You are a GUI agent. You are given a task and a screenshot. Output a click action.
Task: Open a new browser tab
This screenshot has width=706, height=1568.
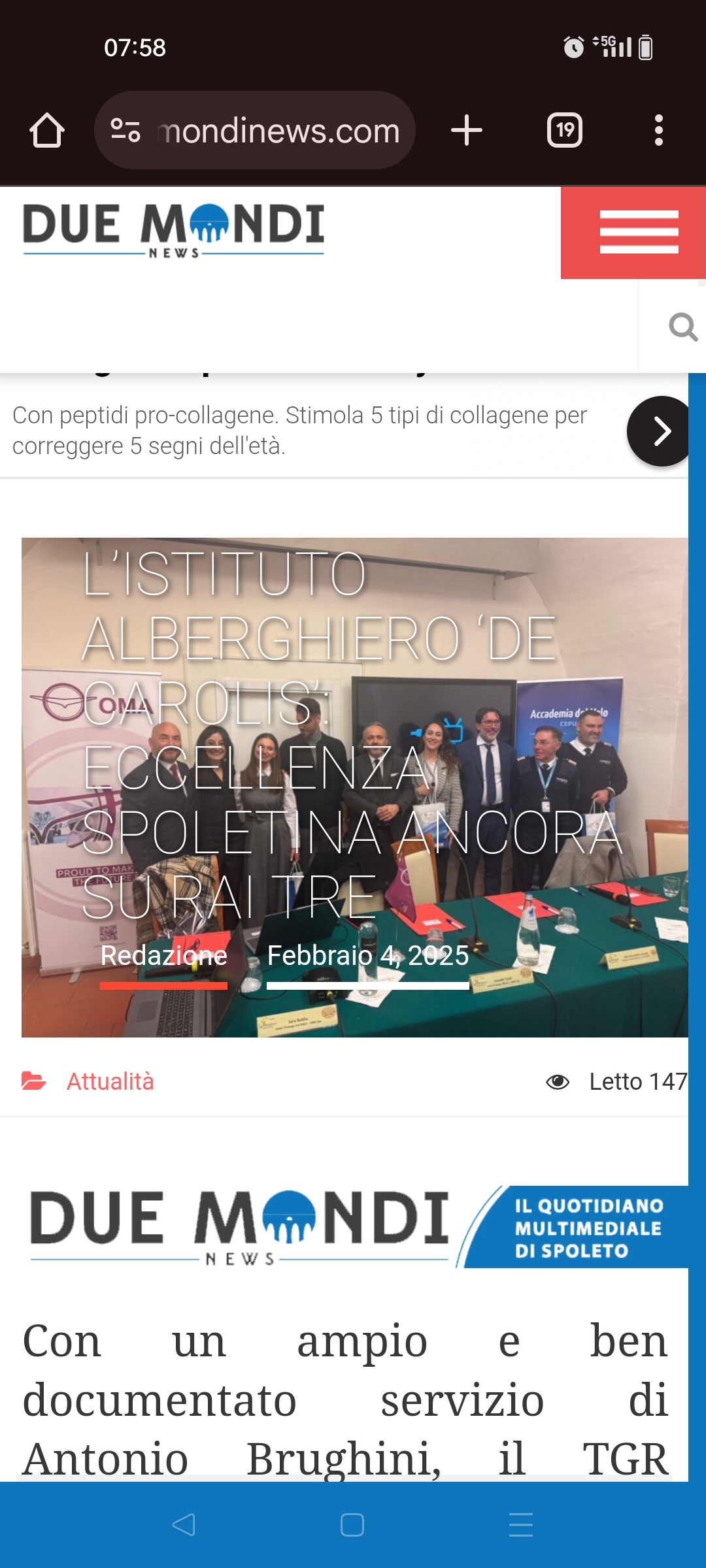coord(467,130)
